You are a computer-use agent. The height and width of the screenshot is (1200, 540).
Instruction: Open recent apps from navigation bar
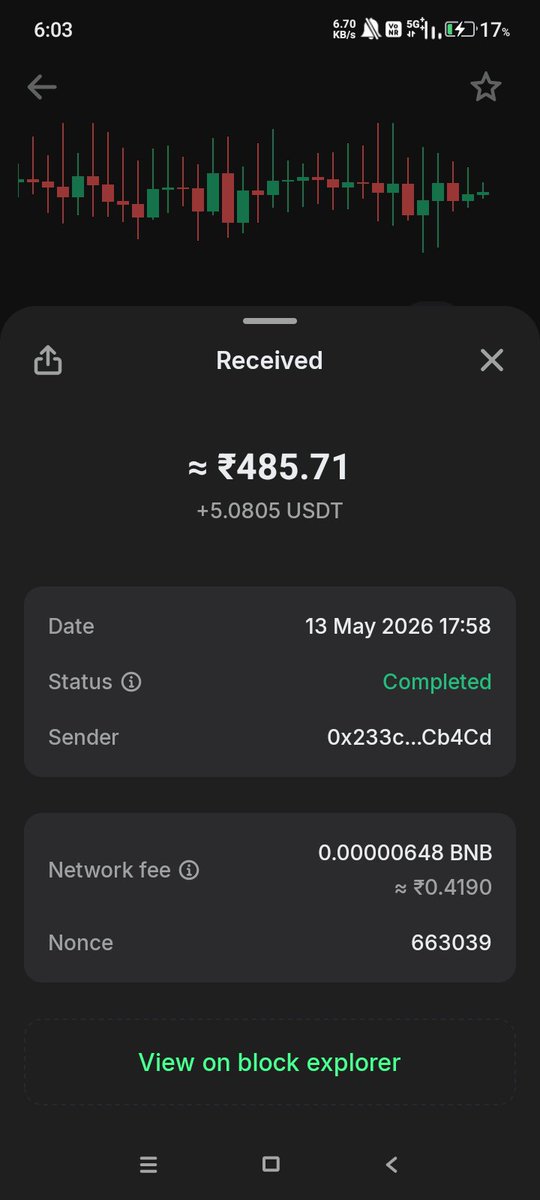(149, 1164)
